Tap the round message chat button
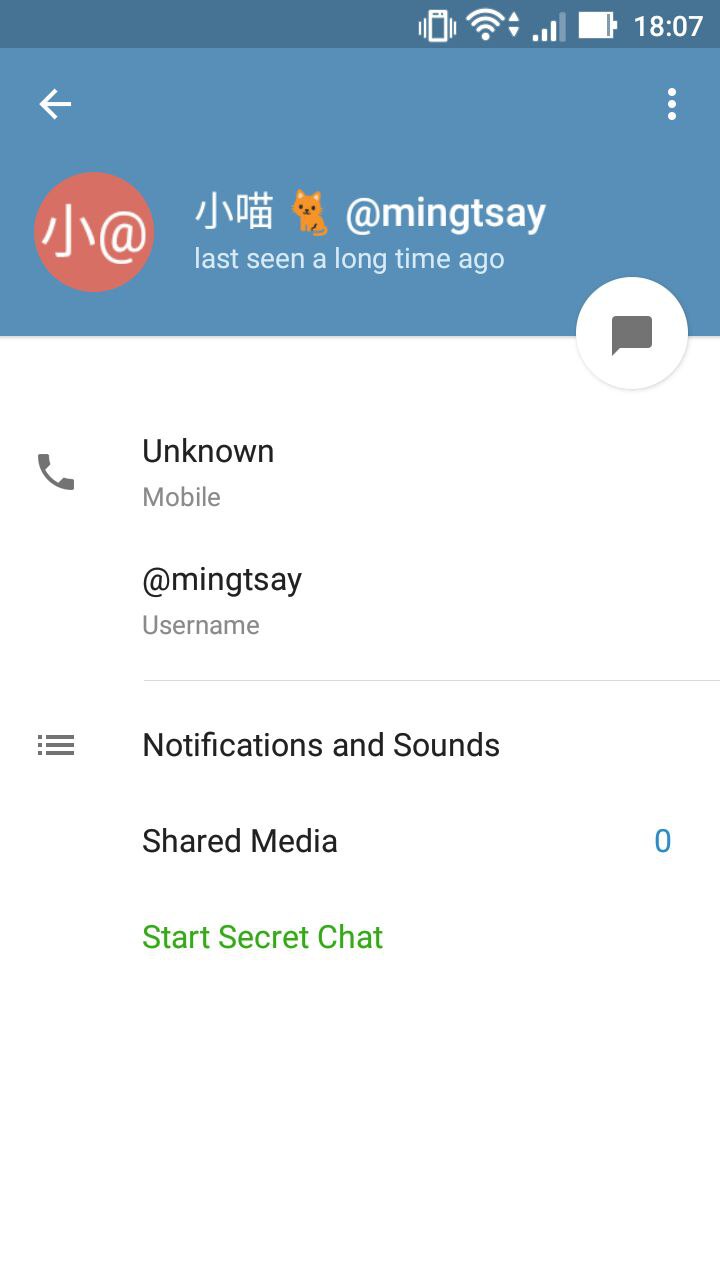720x1280 pixels. coord(631,334)
